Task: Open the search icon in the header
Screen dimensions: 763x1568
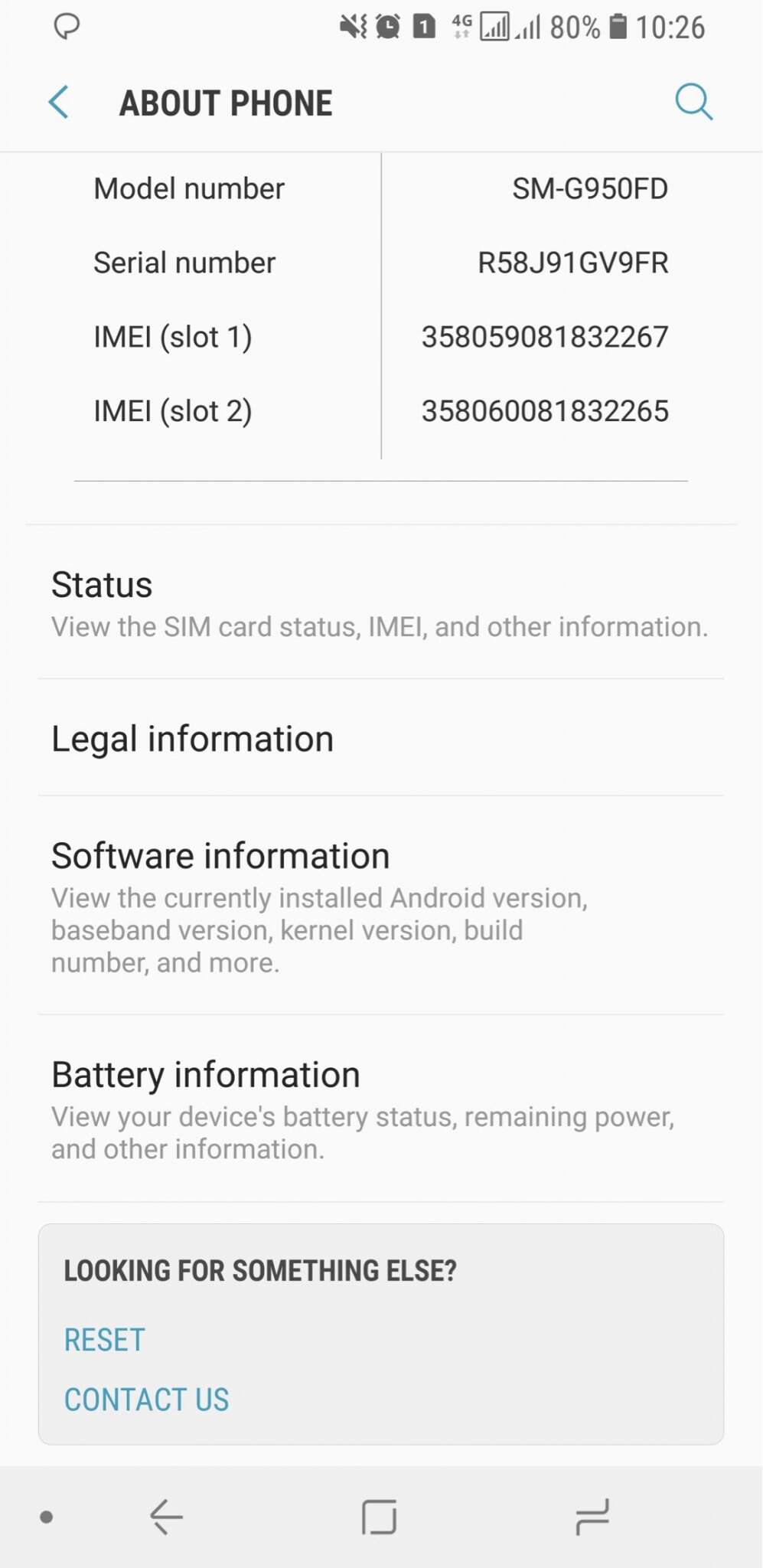Action: 693,103
